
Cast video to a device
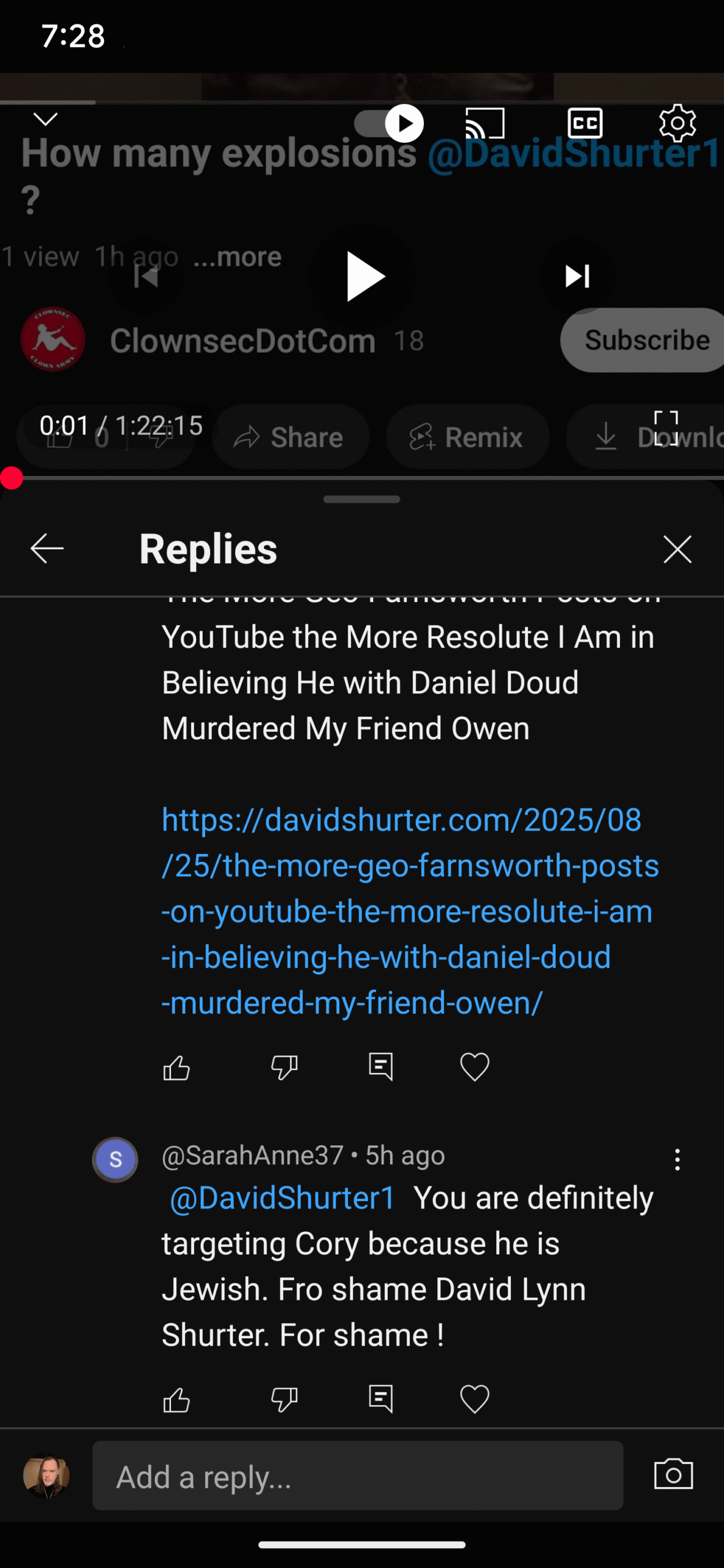pos(485,123)
